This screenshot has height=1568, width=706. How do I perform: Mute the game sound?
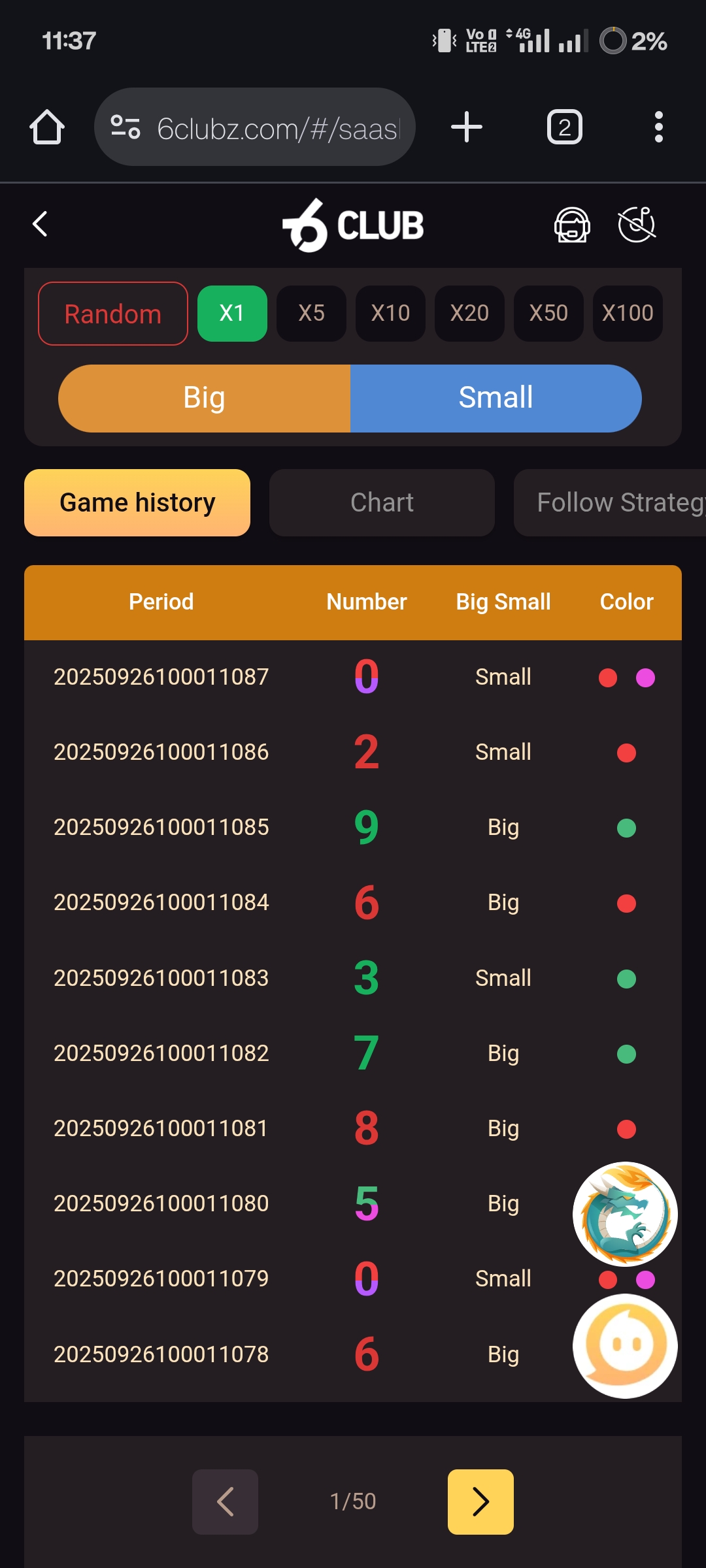click(x=637, y=225)
